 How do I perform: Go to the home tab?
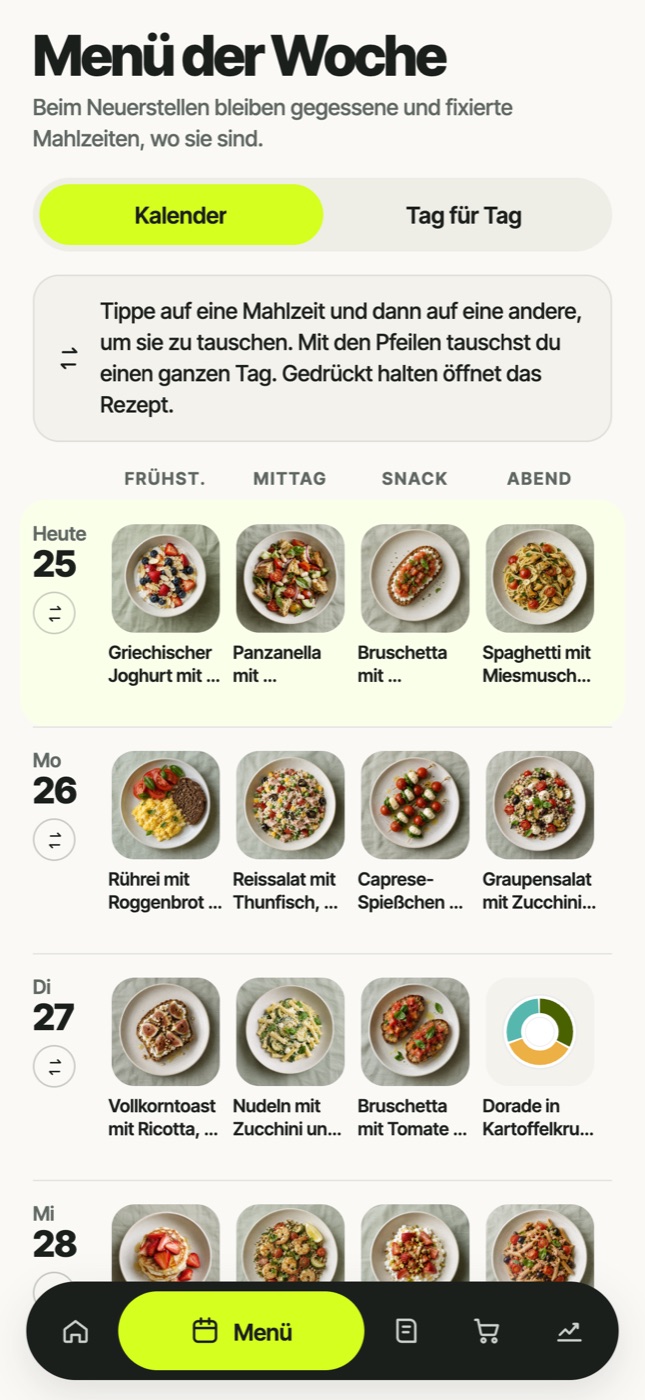76,1331
